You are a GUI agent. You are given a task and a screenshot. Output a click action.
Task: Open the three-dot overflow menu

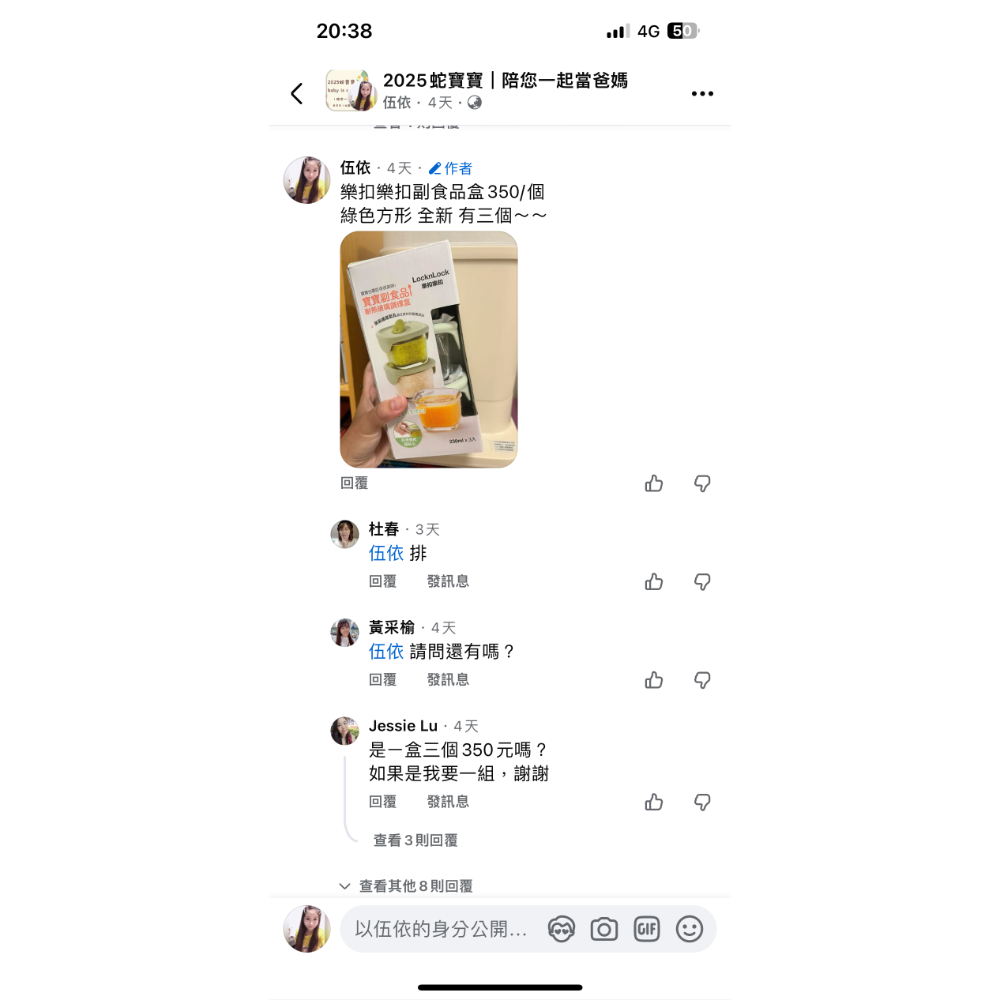(702, 94)
